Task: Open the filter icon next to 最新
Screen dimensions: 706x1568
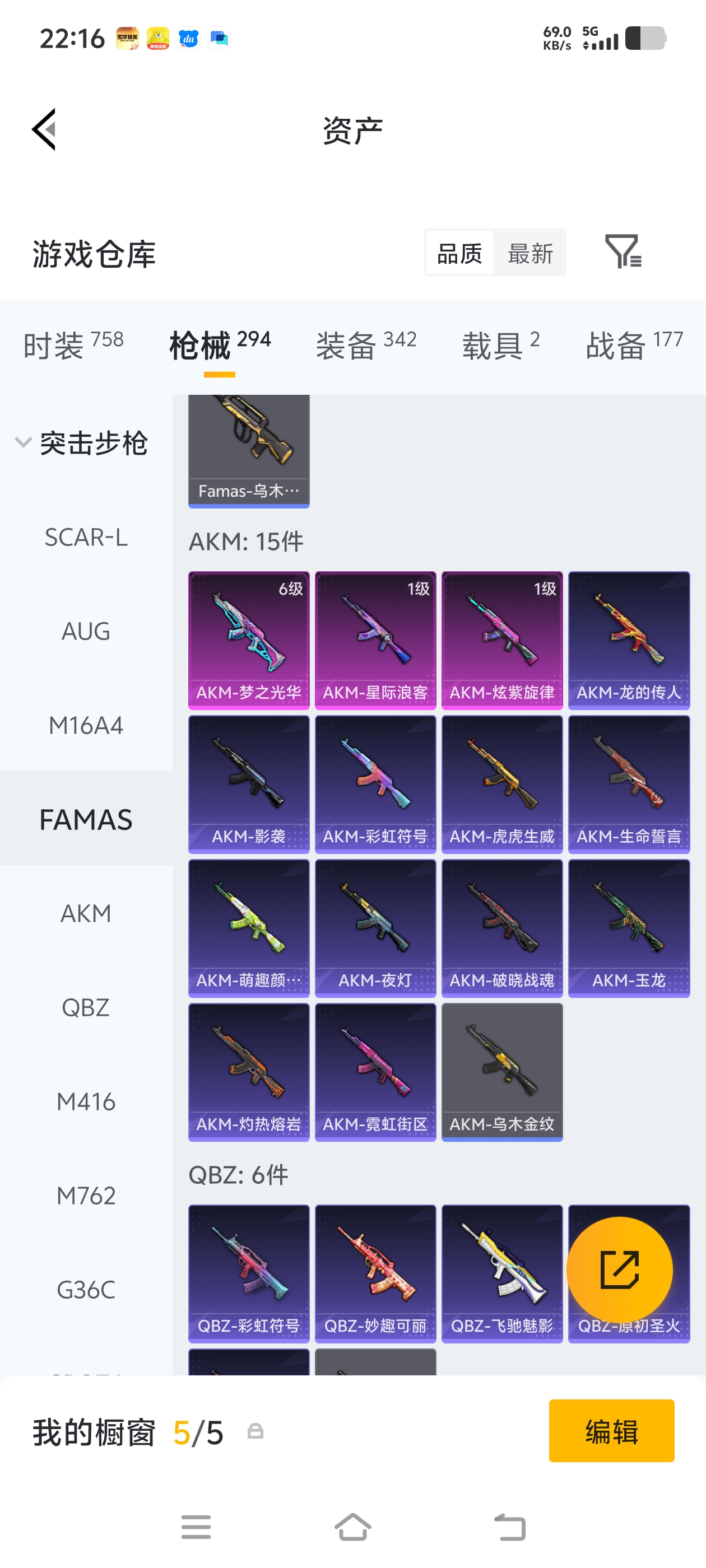Action: coord(623,251)
